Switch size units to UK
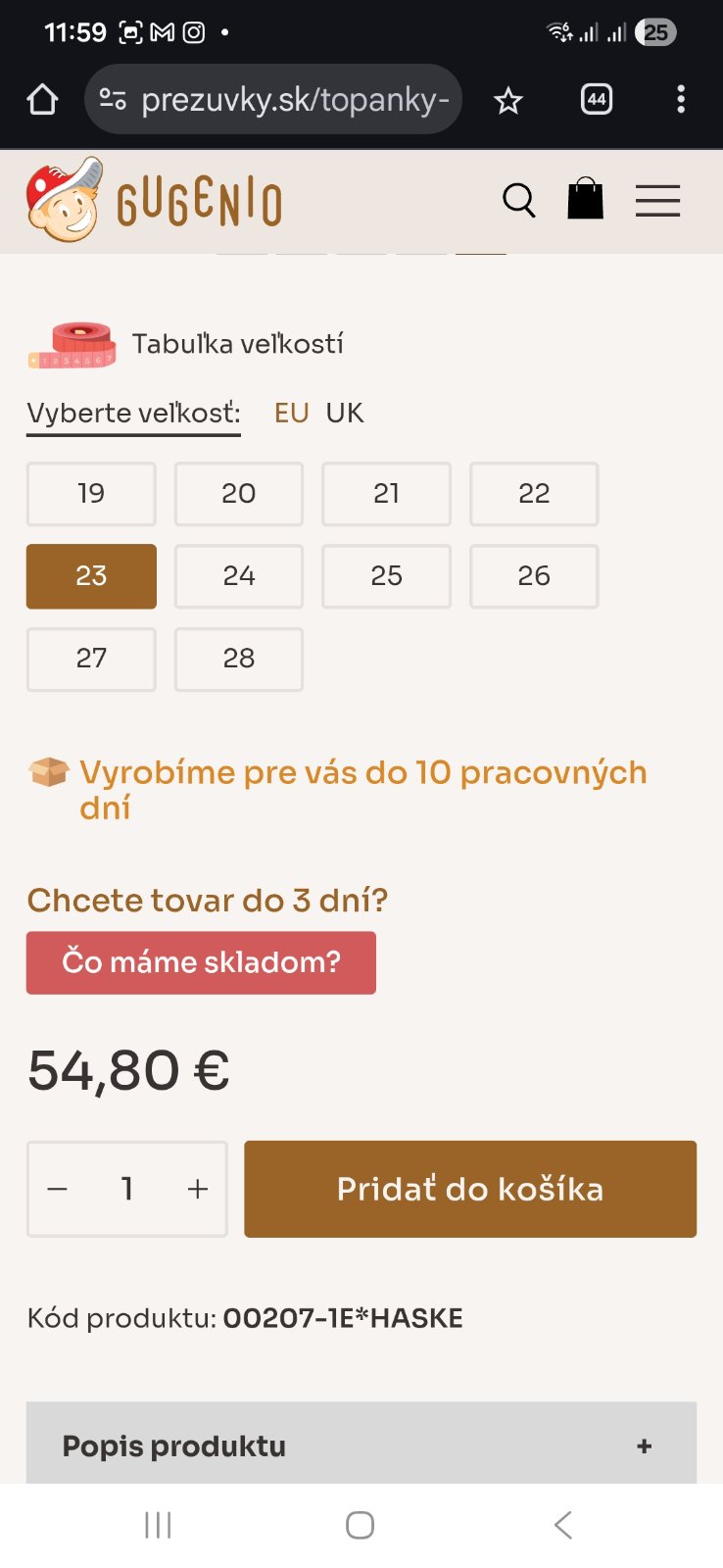The image size is (723, 1568). (x=345, y=413)
